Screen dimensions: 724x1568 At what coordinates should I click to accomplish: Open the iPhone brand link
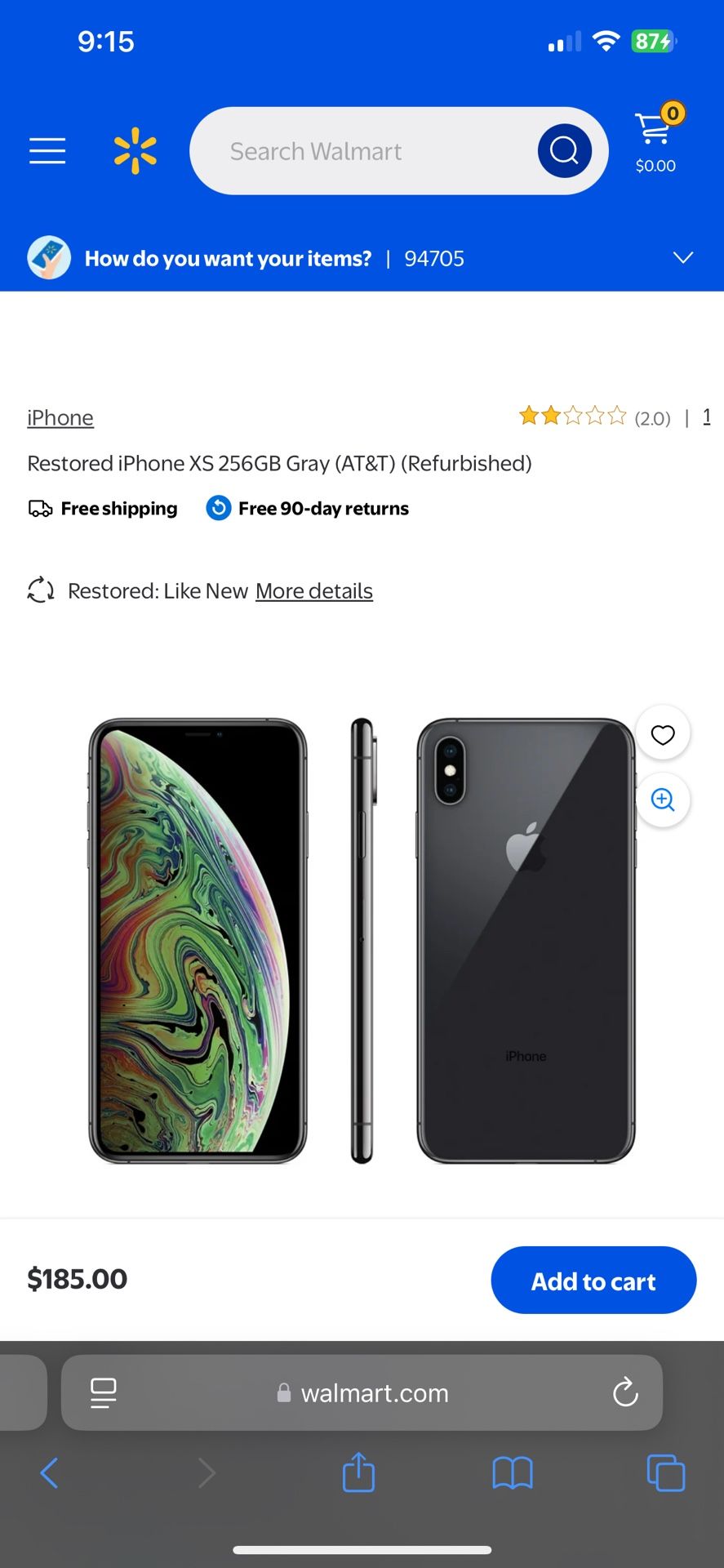(60, 417)
